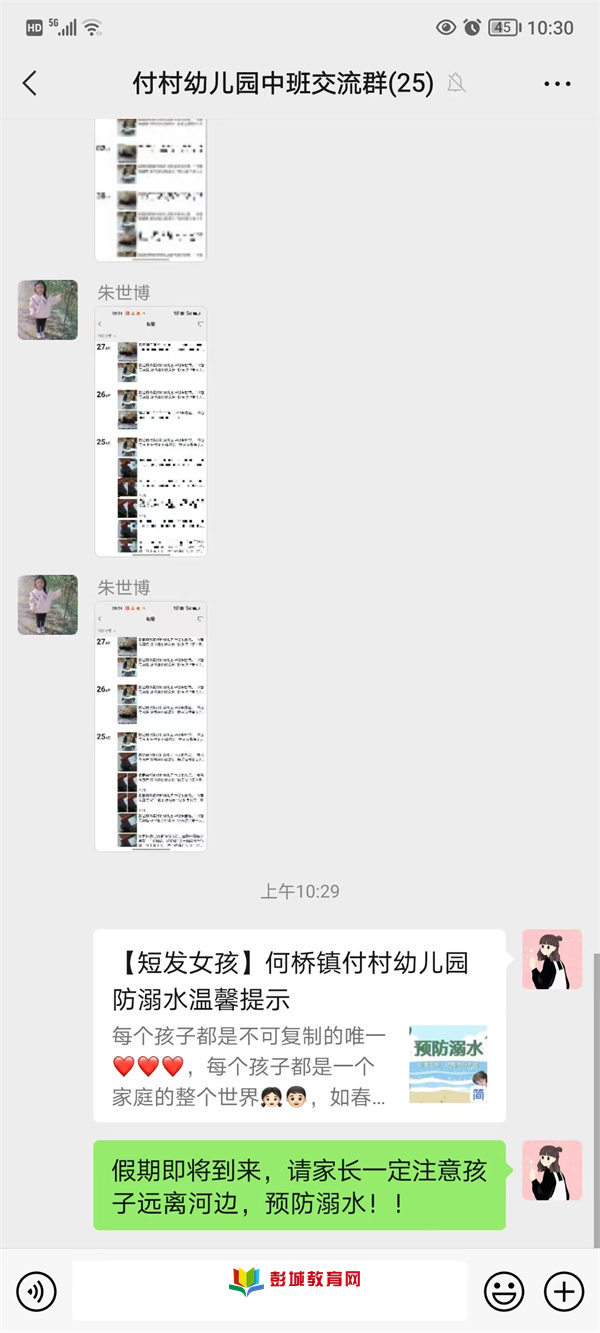The width and height of the screenshot is (600, 1333).
Task: Tap the message text input field
Action: (x=270, y=1291)
